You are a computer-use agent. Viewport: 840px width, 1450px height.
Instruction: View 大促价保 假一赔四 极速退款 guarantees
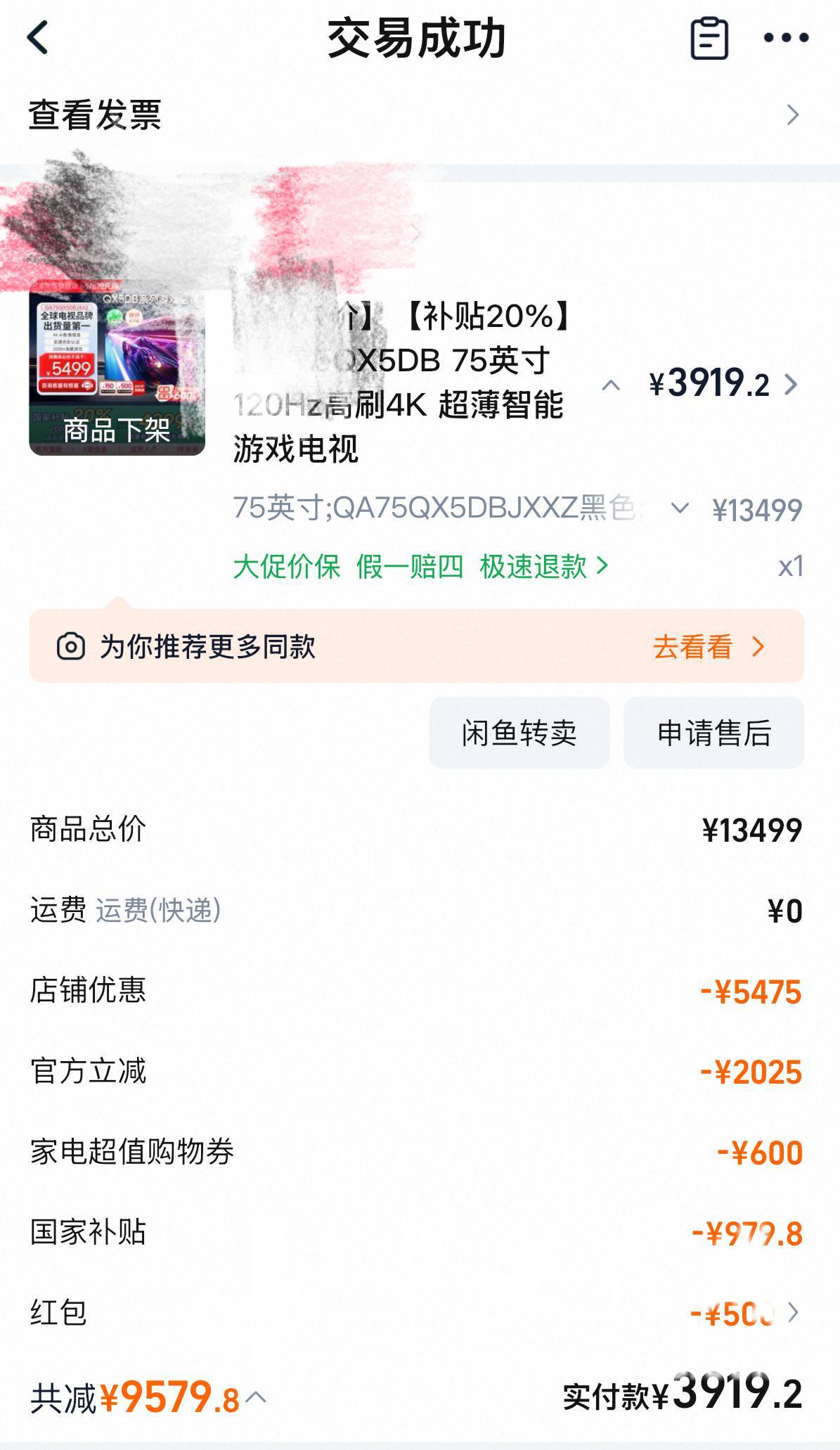(x=420, y=566)
